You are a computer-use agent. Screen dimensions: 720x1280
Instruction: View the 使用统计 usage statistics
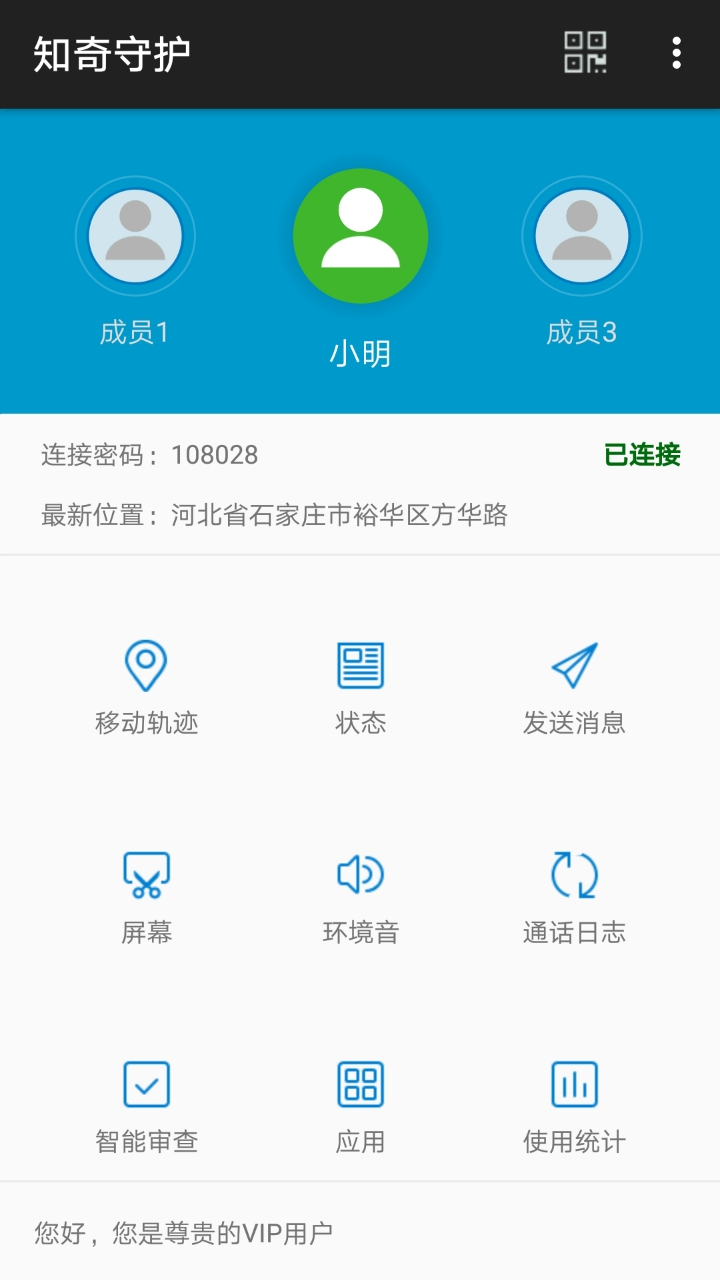[573, 1105]
